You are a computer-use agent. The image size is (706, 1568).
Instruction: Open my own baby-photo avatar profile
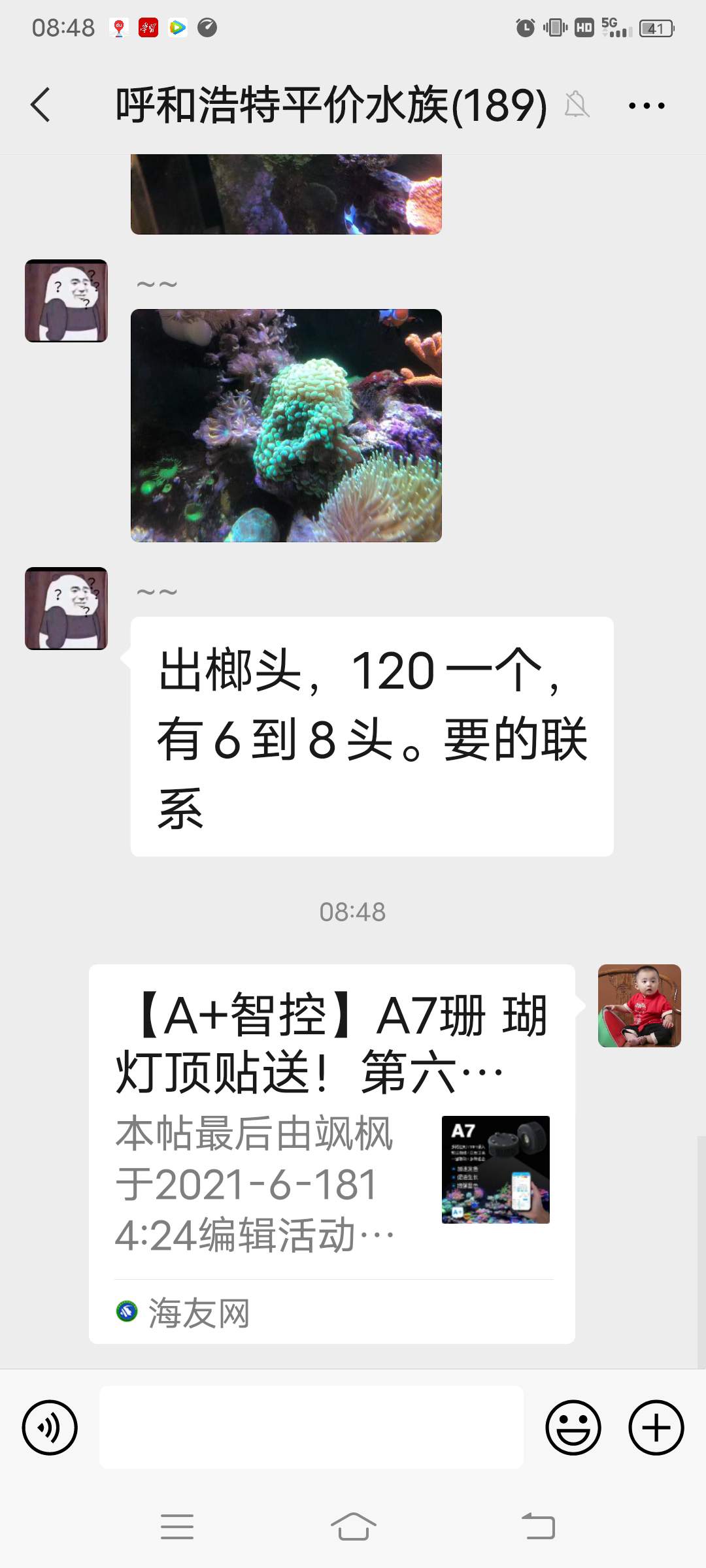pos(639,1005)
